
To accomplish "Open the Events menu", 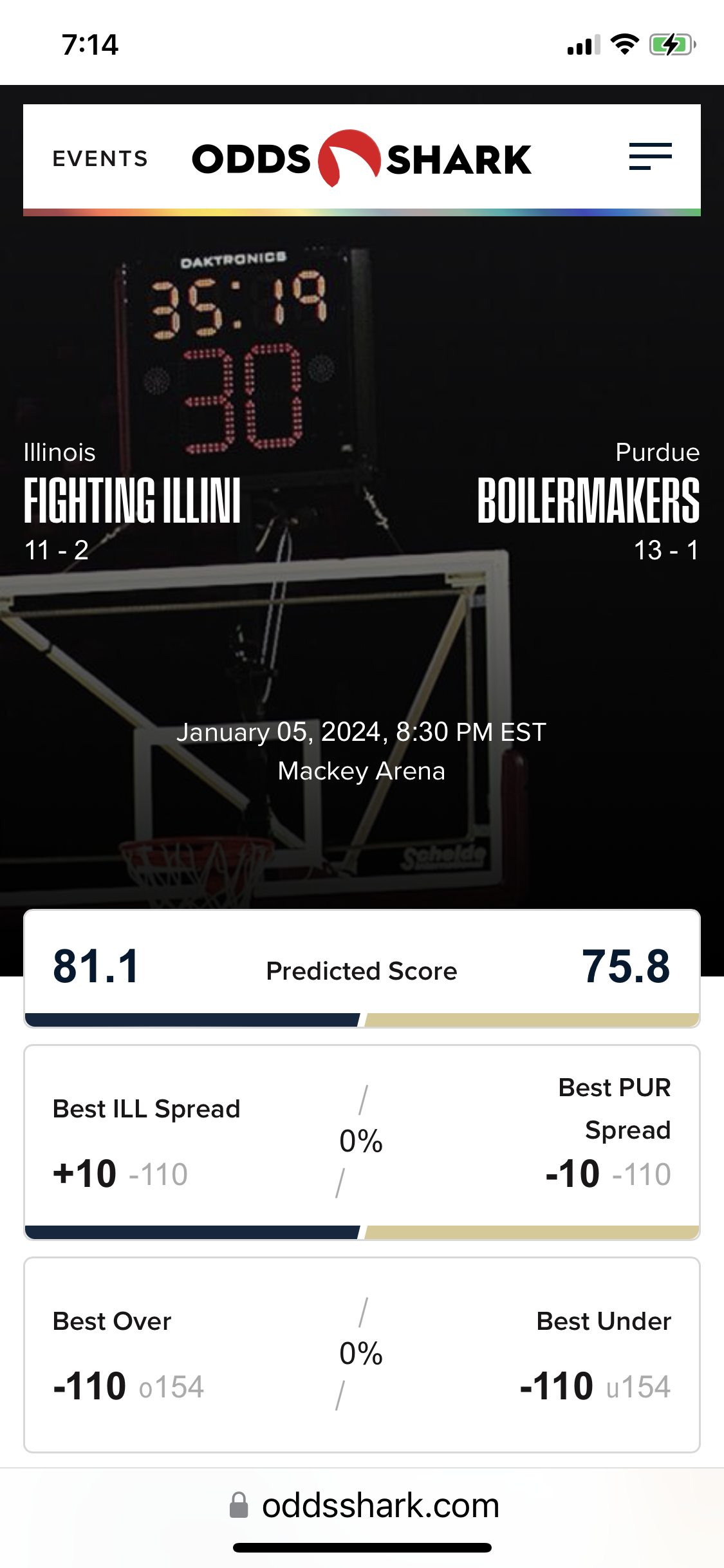I will [x=100, y=158].
